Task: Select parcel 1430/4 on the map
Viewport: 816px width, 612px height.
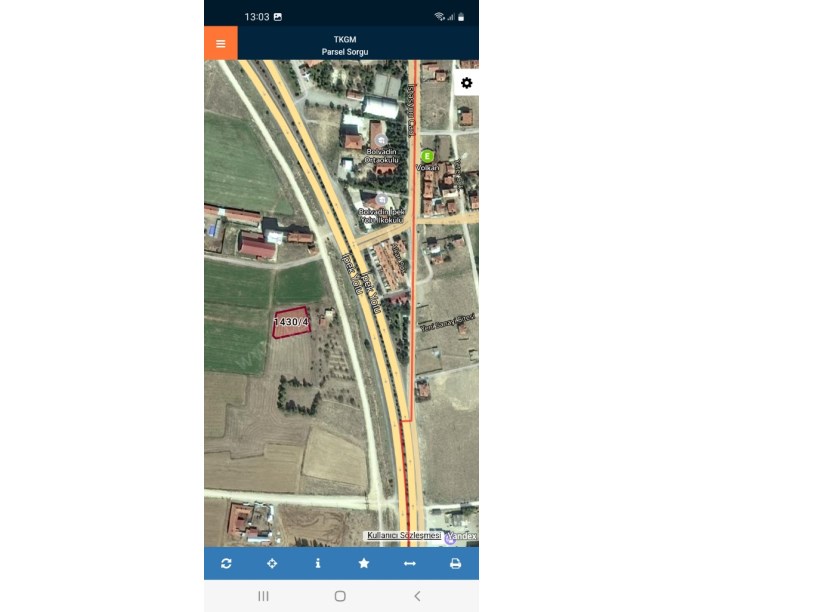Action: 291,322
